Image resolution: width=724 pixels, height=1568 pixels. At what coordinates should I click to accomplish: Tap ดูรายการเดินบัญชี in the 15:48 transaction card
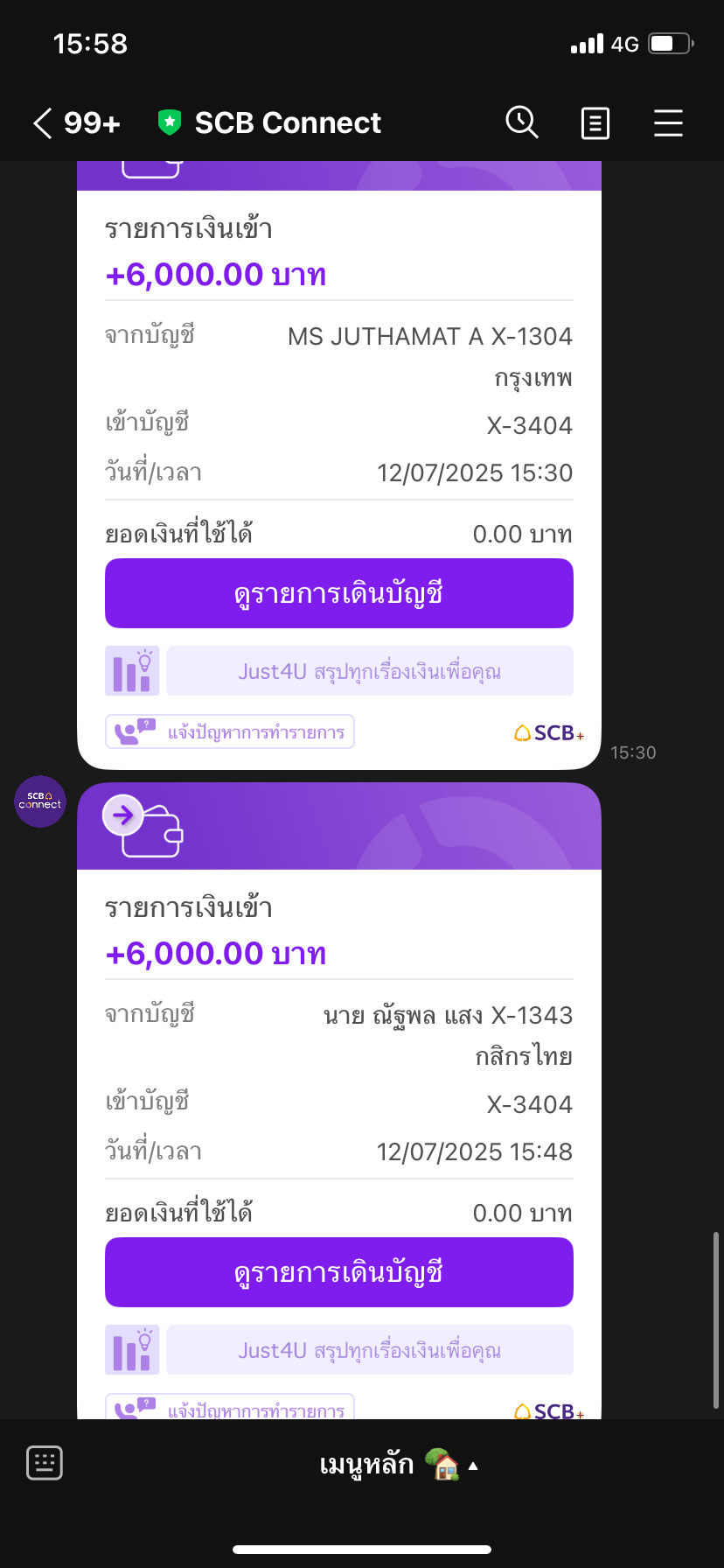pyautogui.click(x=339, y=1272)
